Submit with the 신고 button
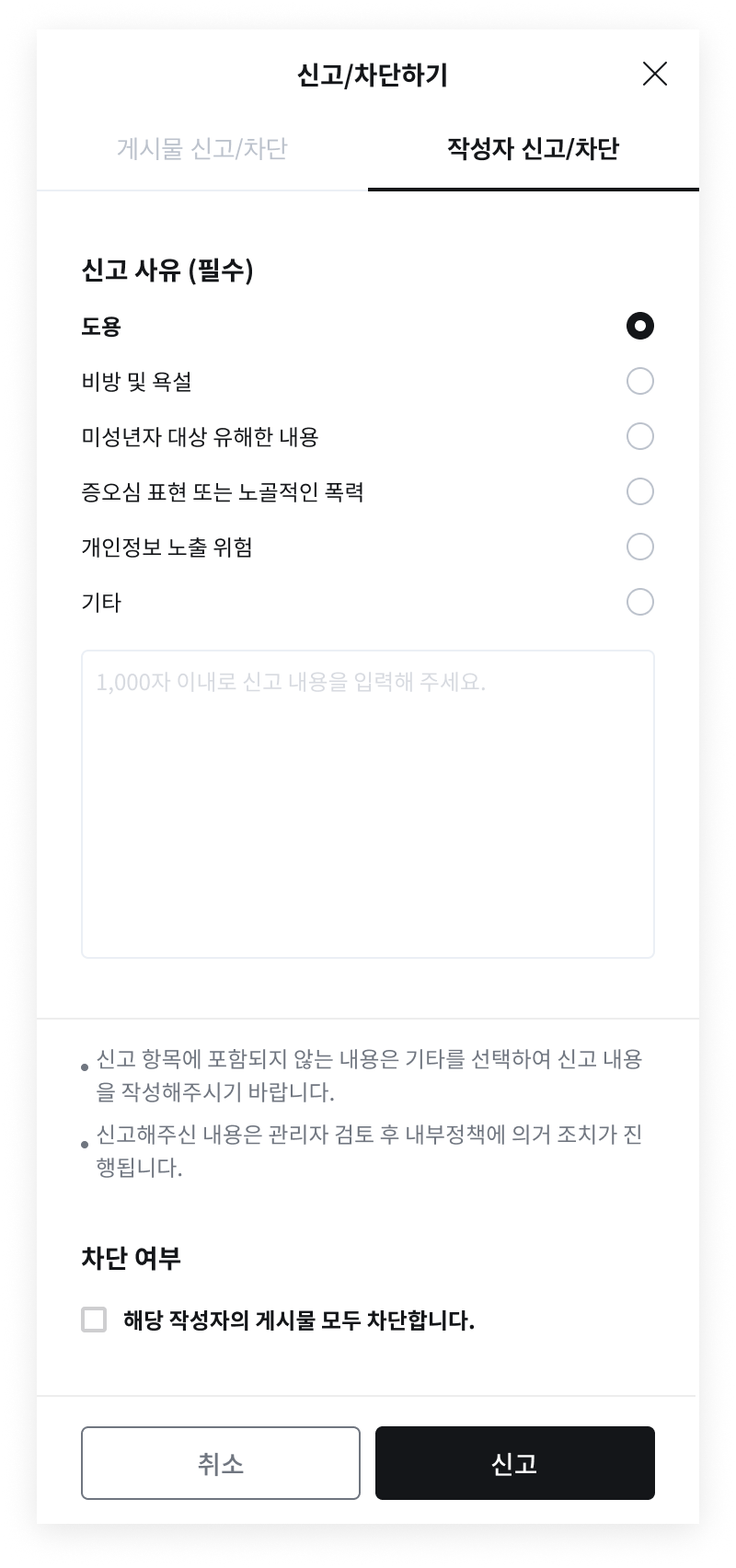 [x=514, y=1463]
